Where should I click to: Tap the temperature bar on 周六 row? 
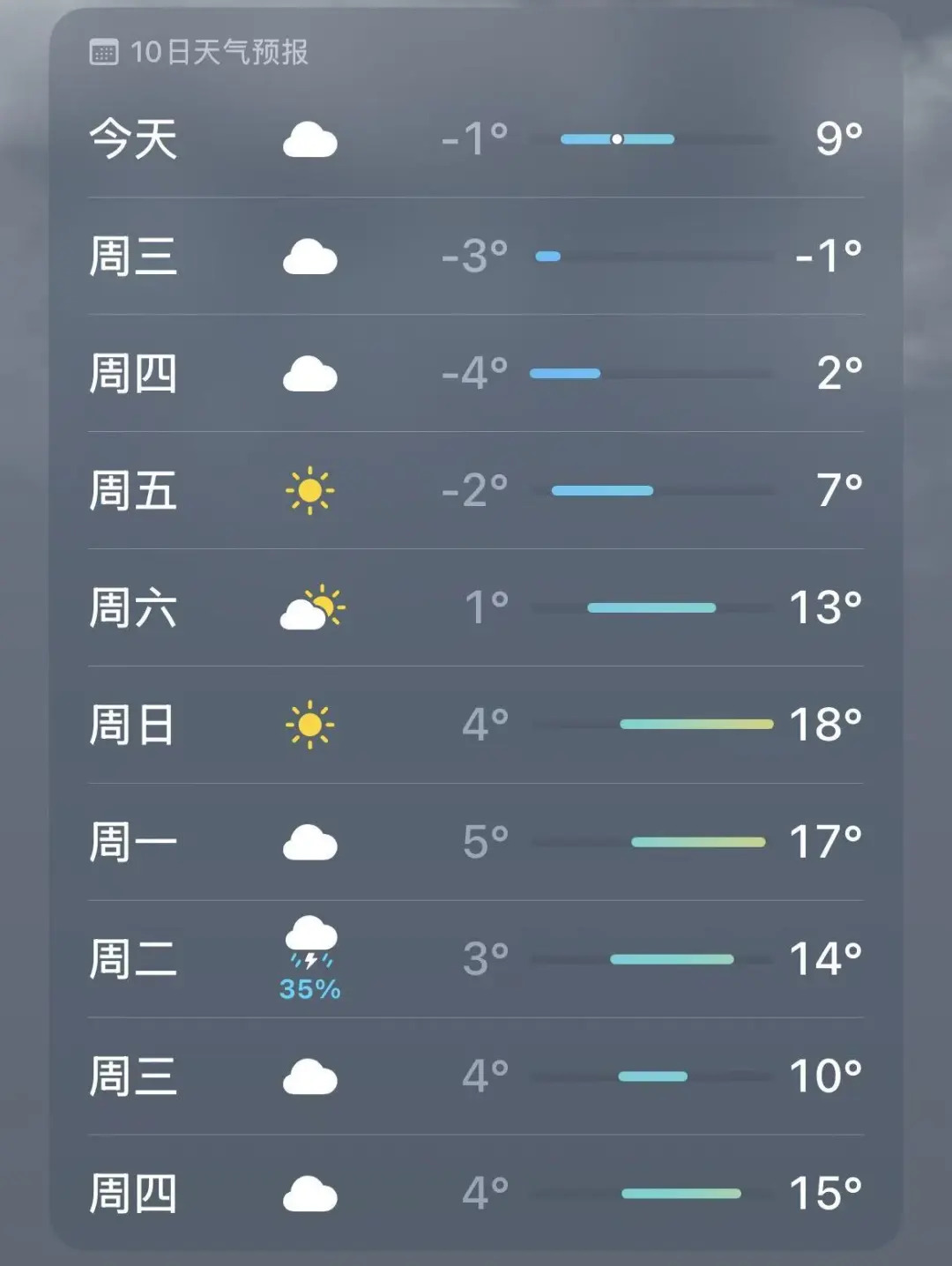(x=651, y=608)
